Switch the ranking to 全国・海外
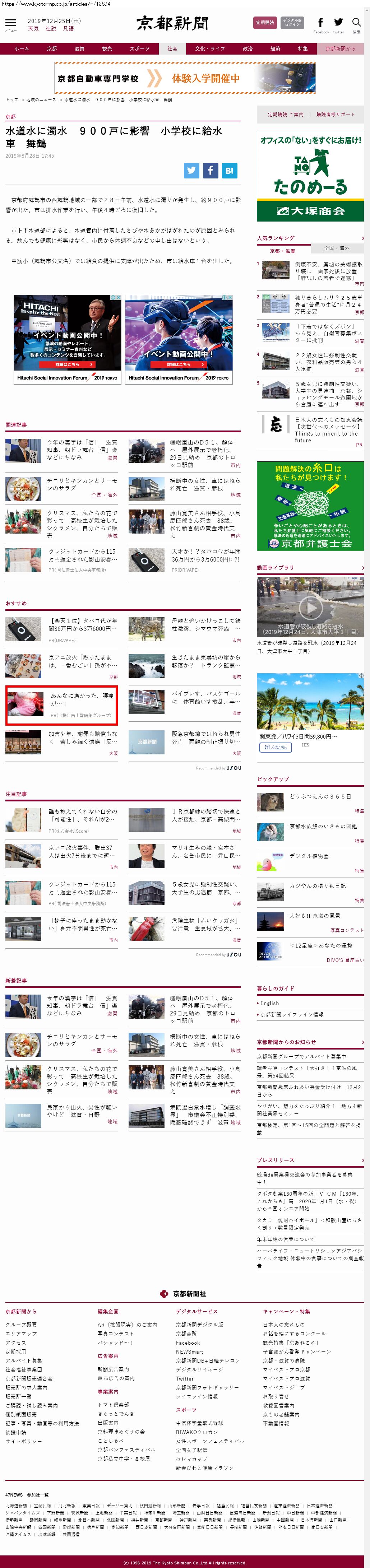This screenshot has width=370, height=1568. [336, 248]
